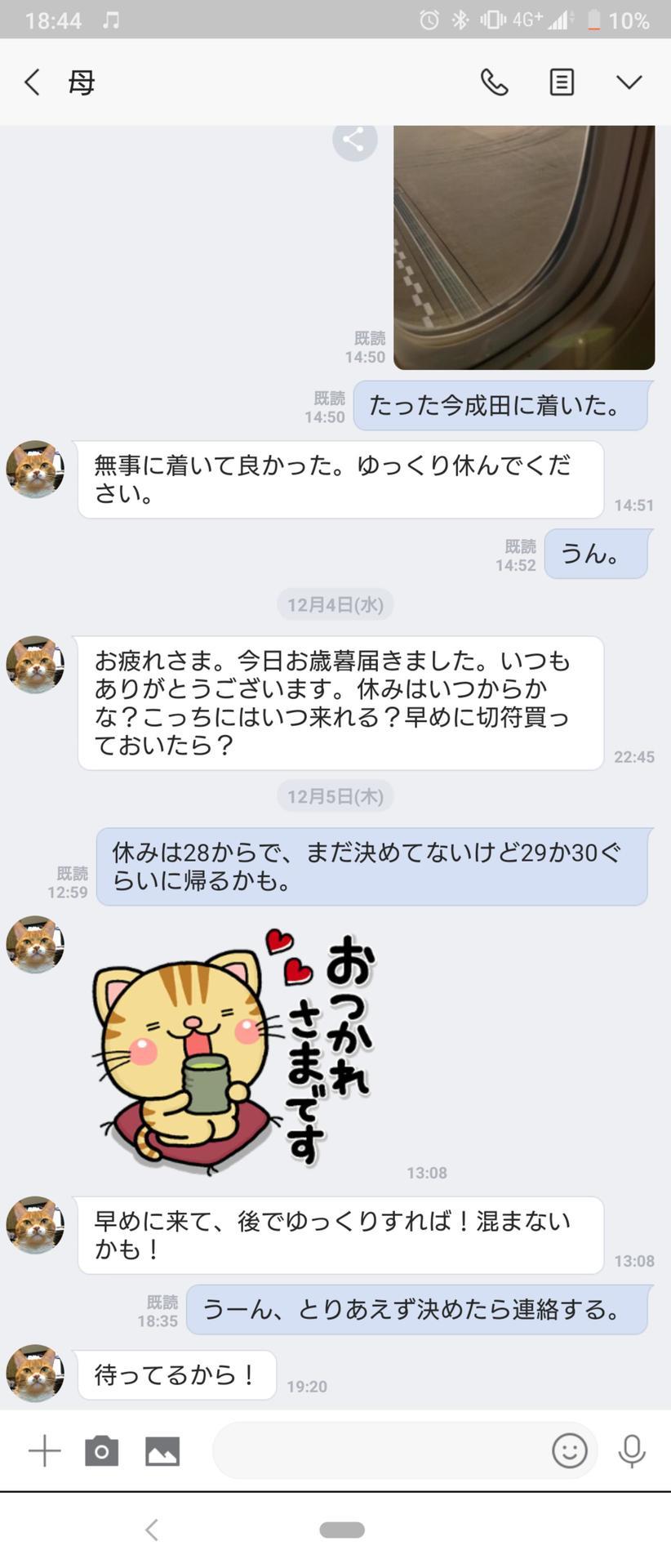
Task: Start a voice call with 母
Action: click(x=494, y=82)
